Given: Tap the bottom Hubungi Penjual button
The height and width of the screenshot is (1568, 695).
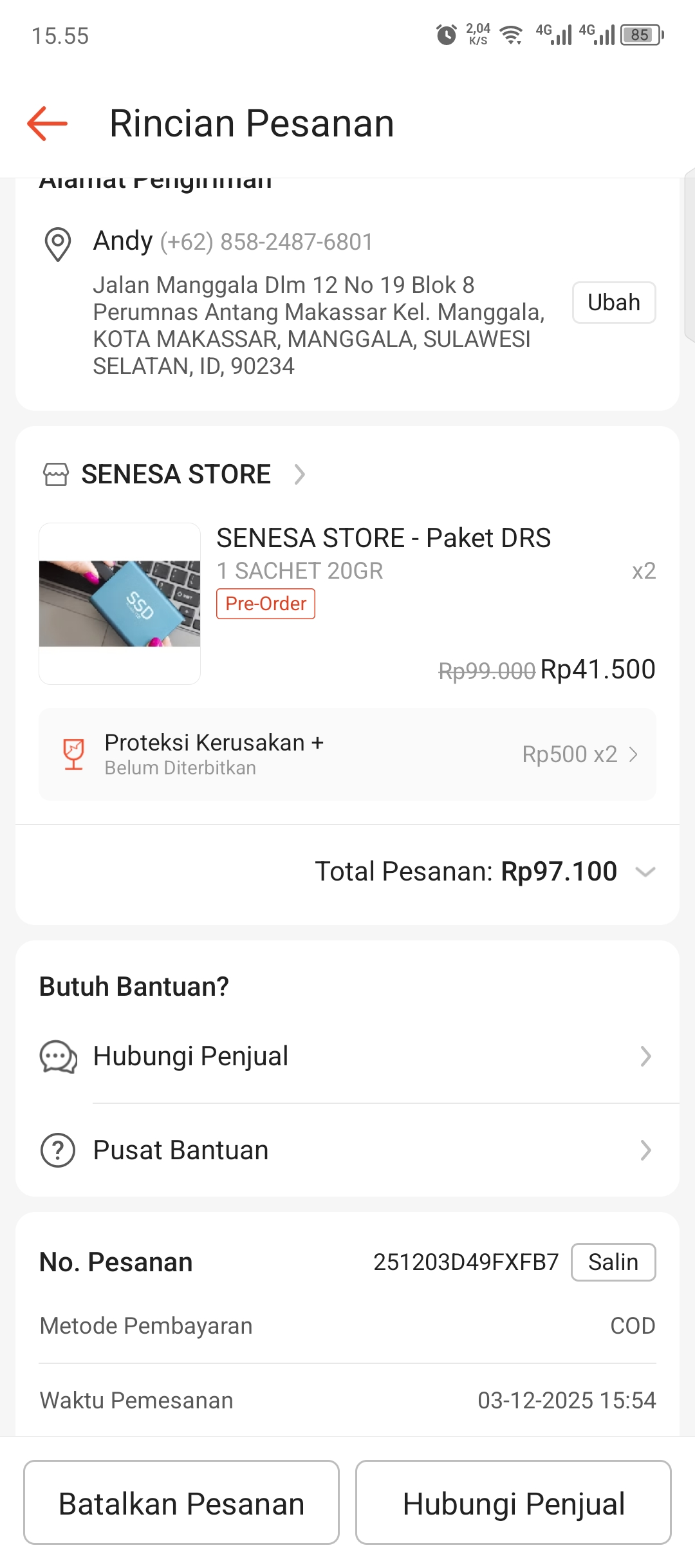Looking at the screenshot, I should click(x=514, y=1502).
